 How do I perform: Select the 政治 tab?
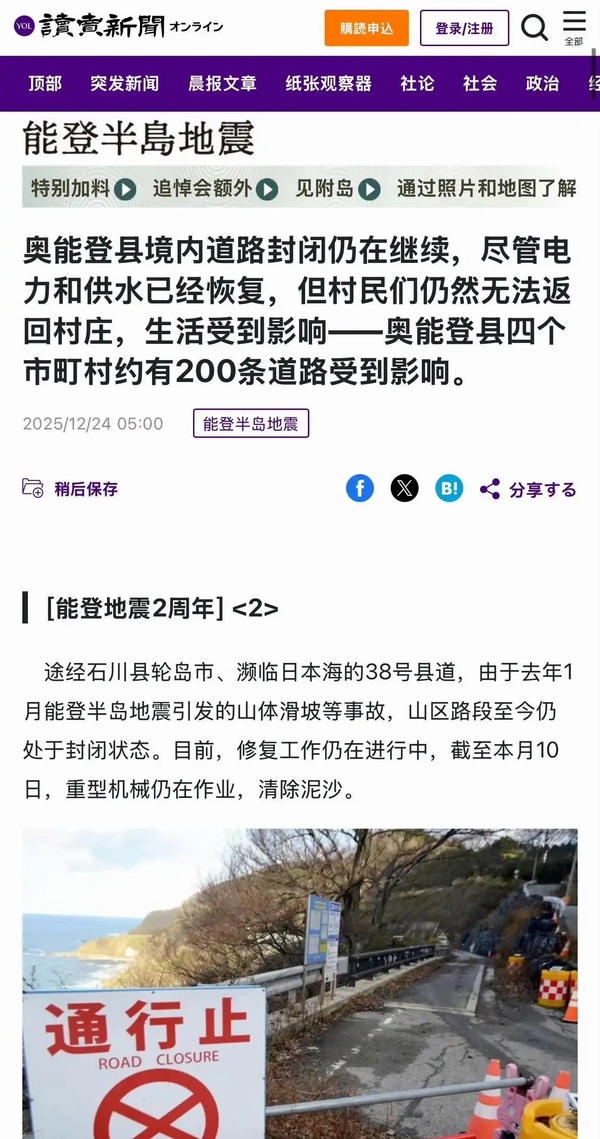pyautogui.click(x=542, y=84)
